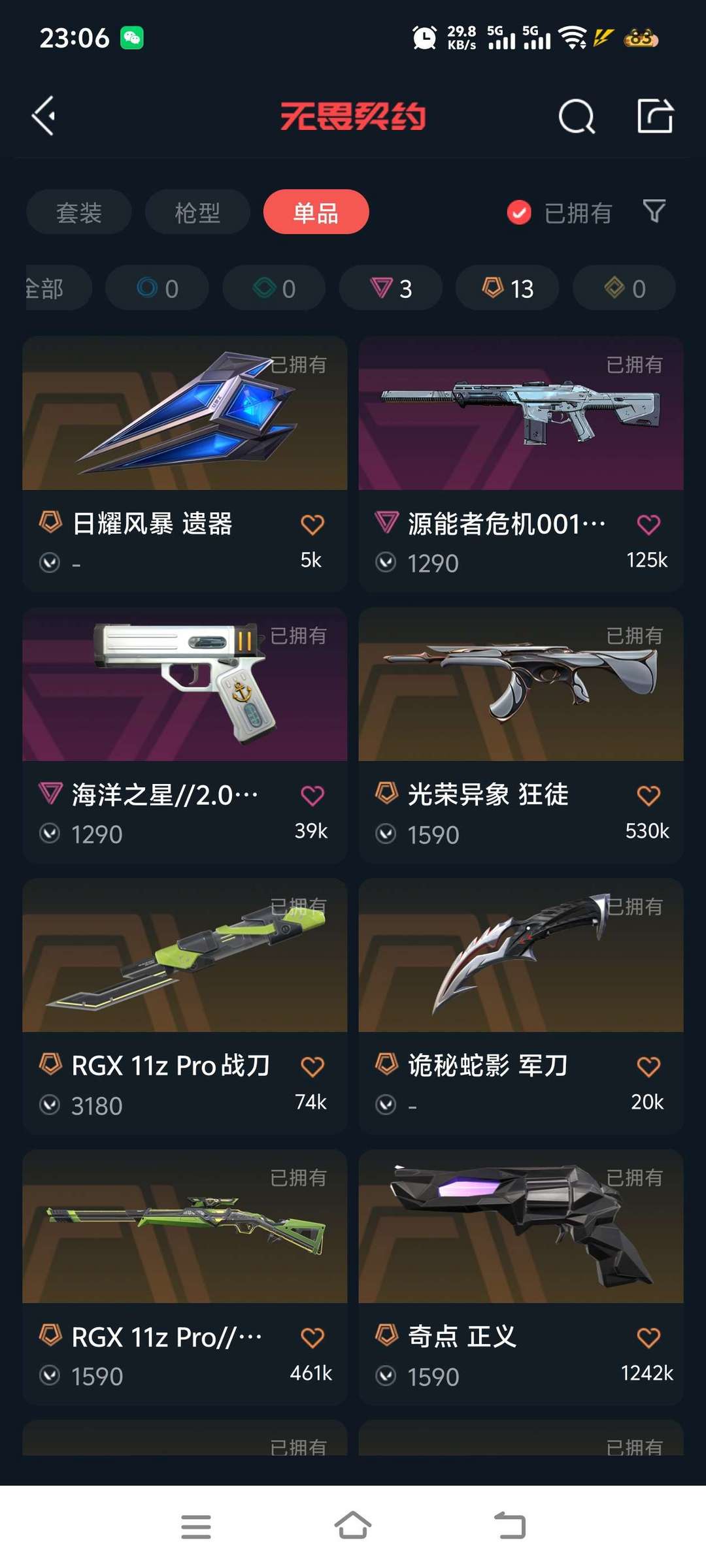Image resolution: width=706 pixels, height=1568 pixels.
Task: Filter by the orange tier chip showing 13
Action: pyautogui.click(x=507, y=287)
